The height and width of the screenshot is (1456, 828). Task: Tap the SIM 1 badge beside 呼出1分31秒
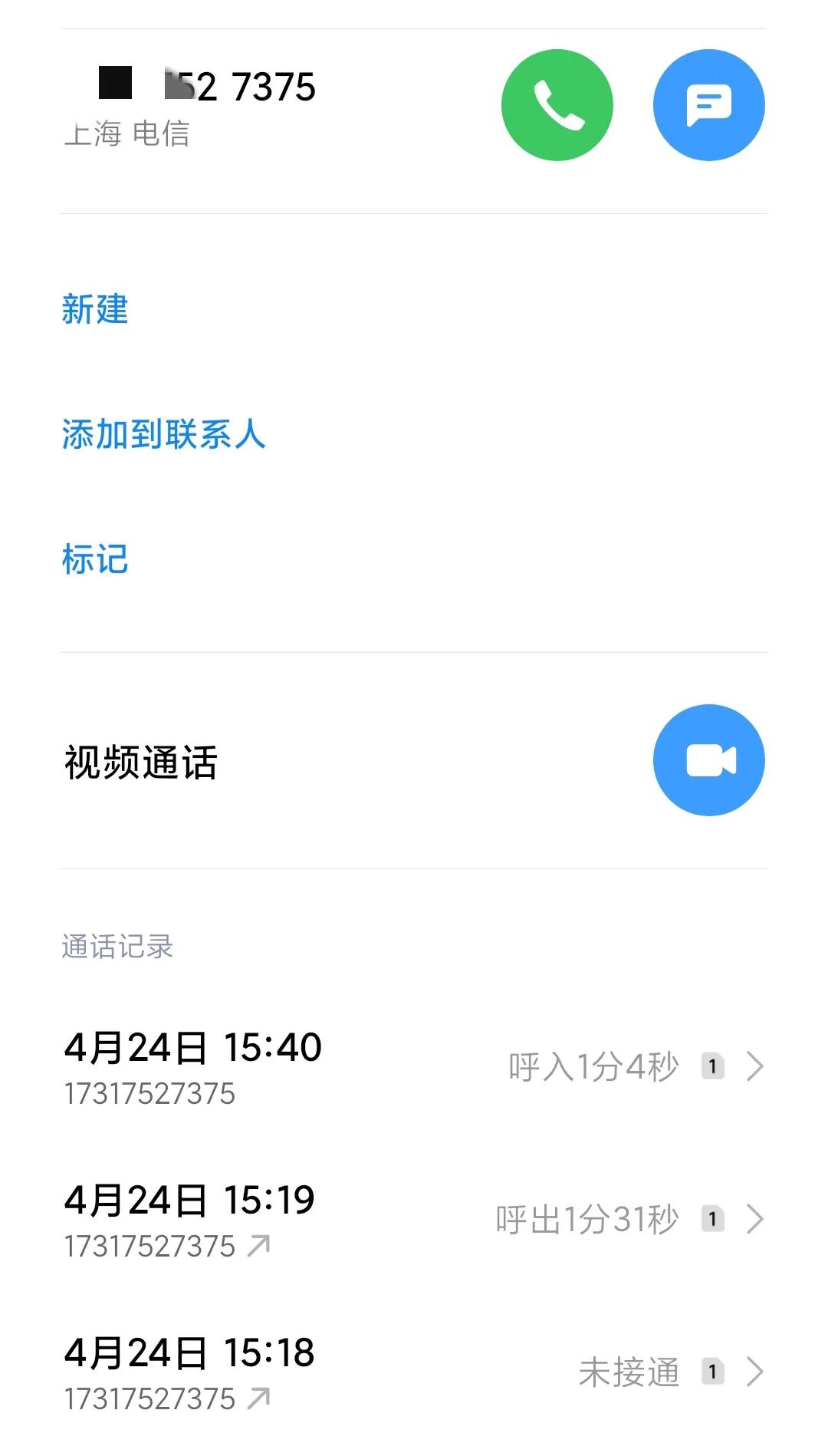tap(714, 1218)
